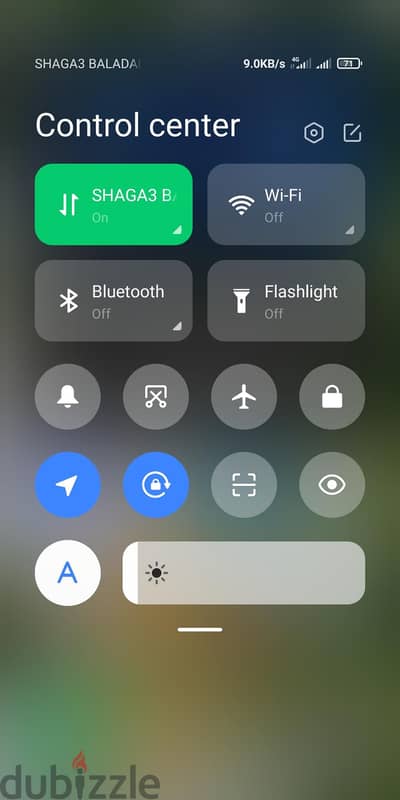Take a screenshot with the scissors icon

(x=156, y=397)
